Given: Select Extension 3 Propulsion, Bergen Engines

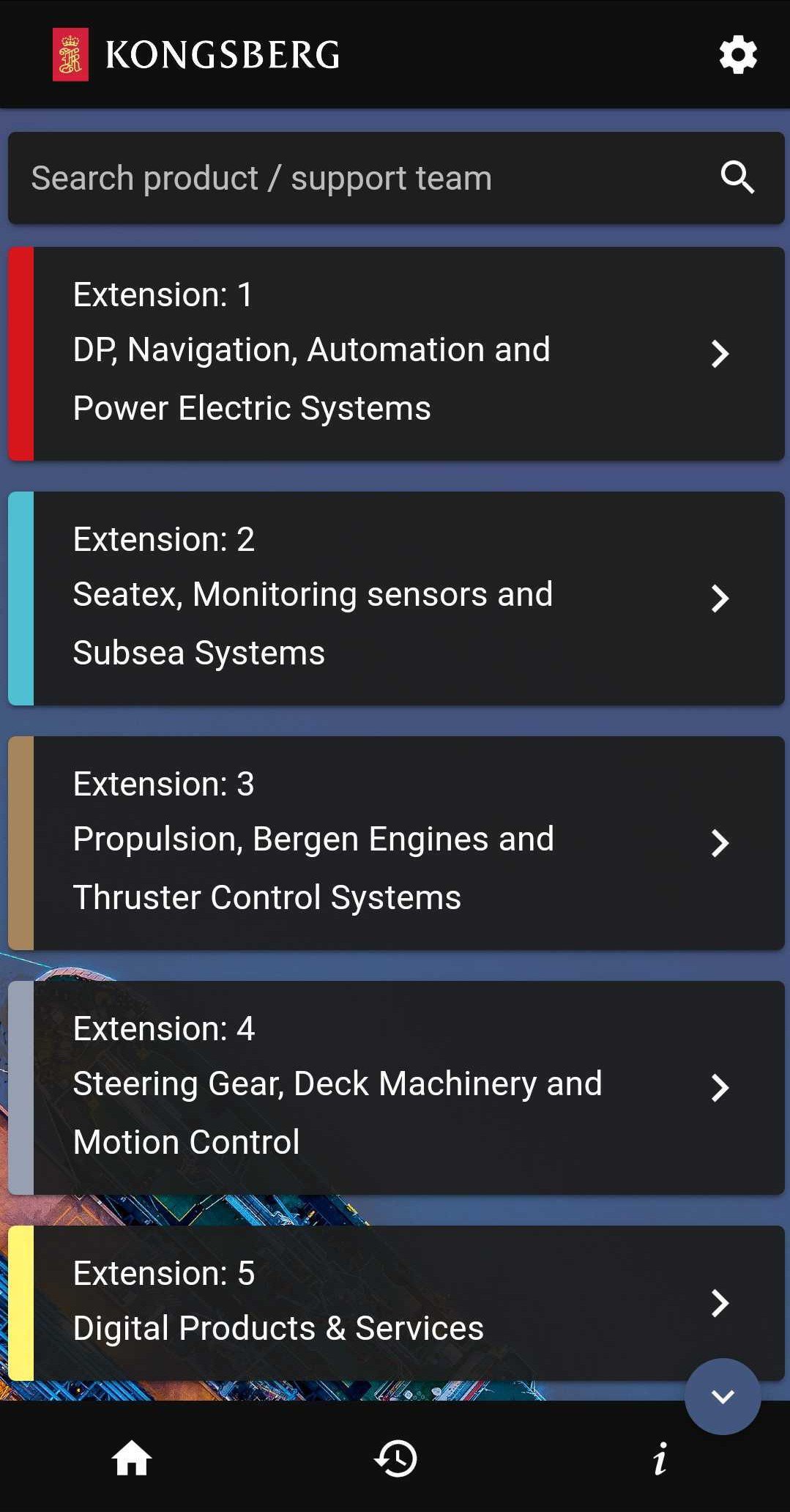Looking at the screenshot, I should pyautogui.click(x=395, y=843).
